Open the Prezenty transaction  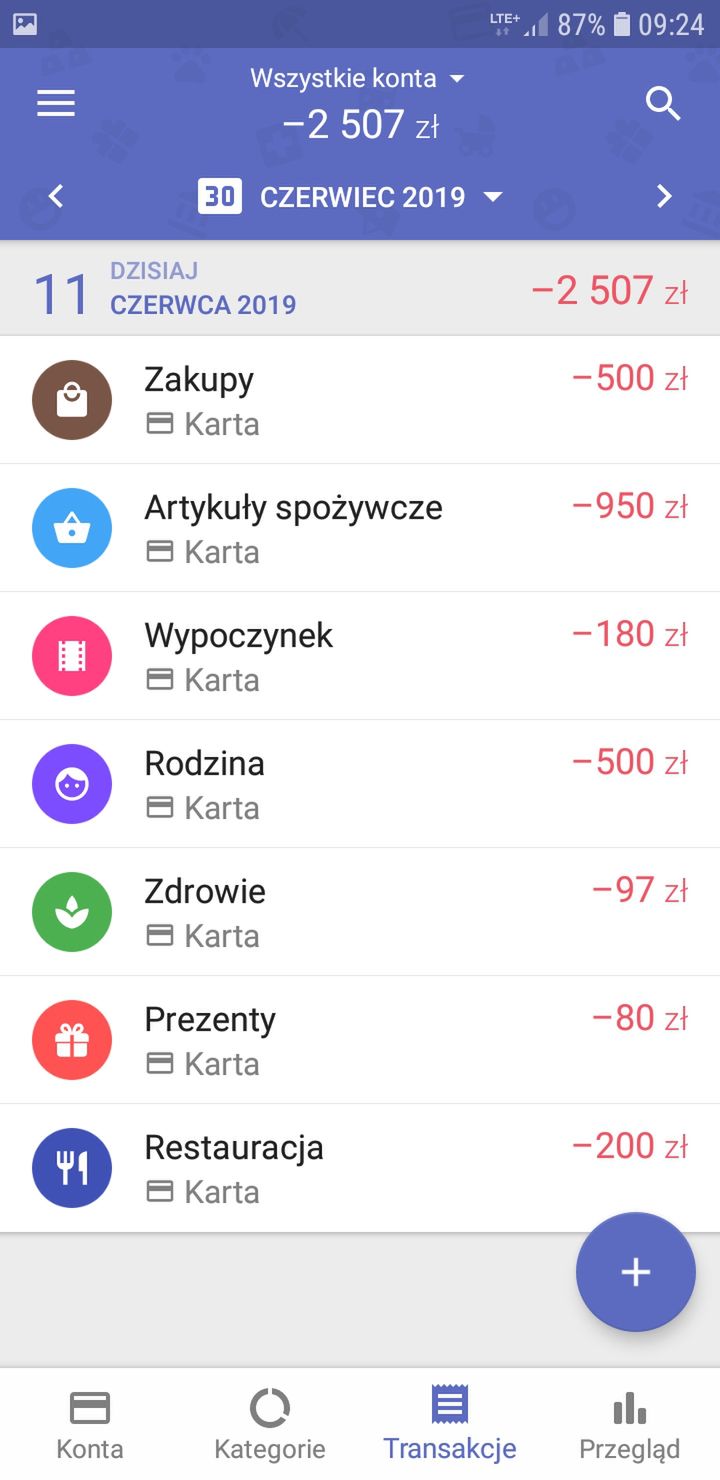(x=360, y=1040)
